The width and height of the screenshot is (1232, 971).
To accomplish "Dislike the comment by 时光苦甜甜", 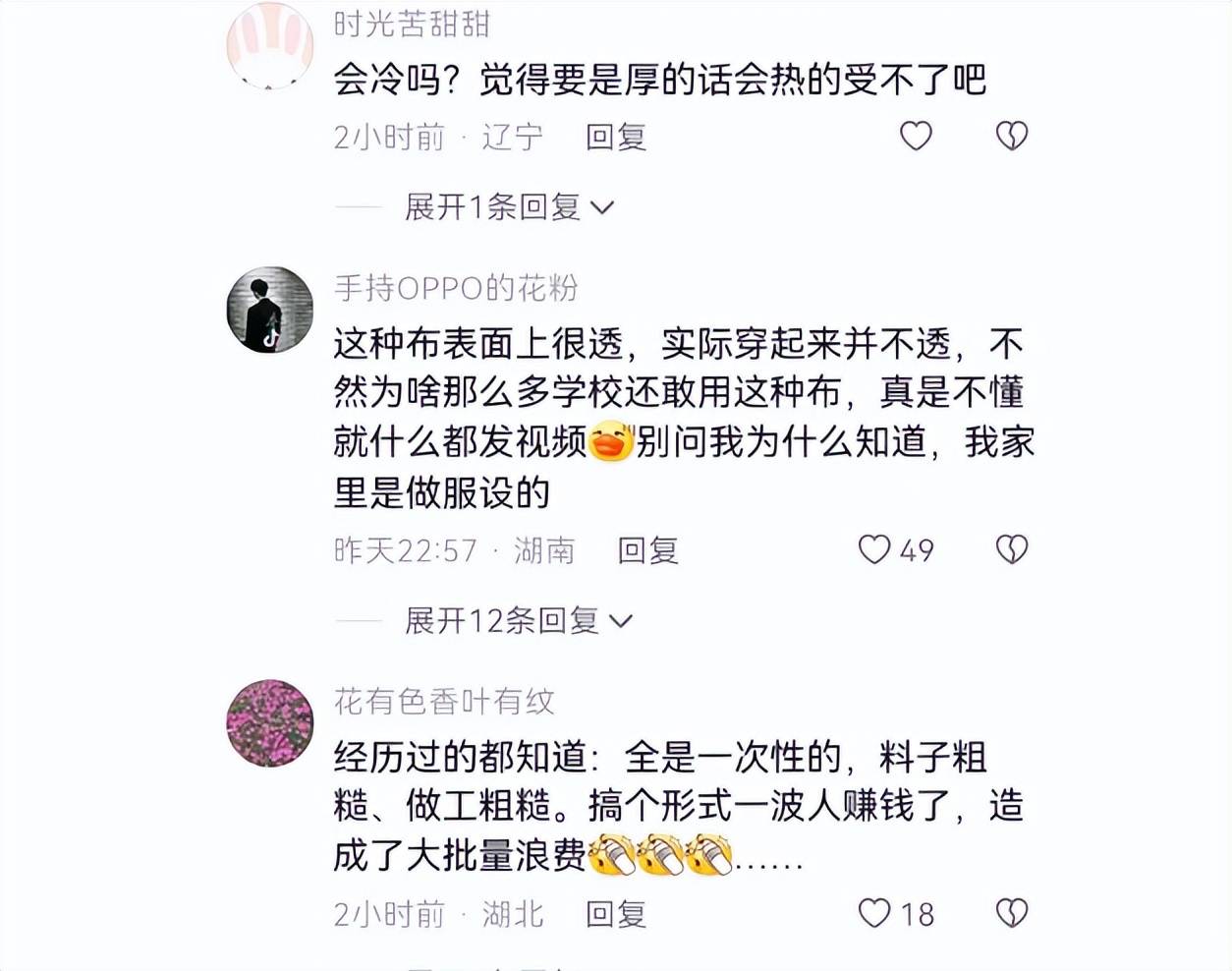I will tap(1011, 136).
